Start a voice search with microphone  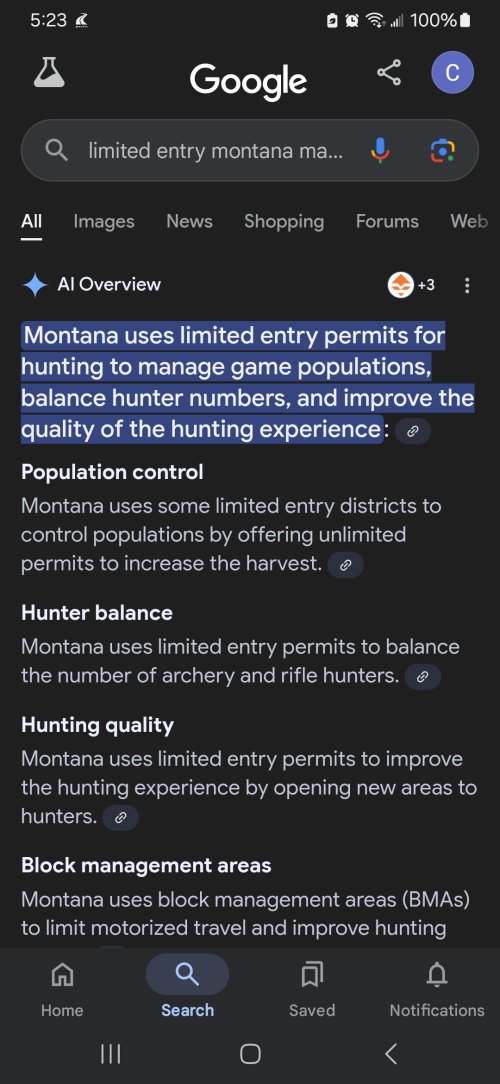(x=380, y=150)
